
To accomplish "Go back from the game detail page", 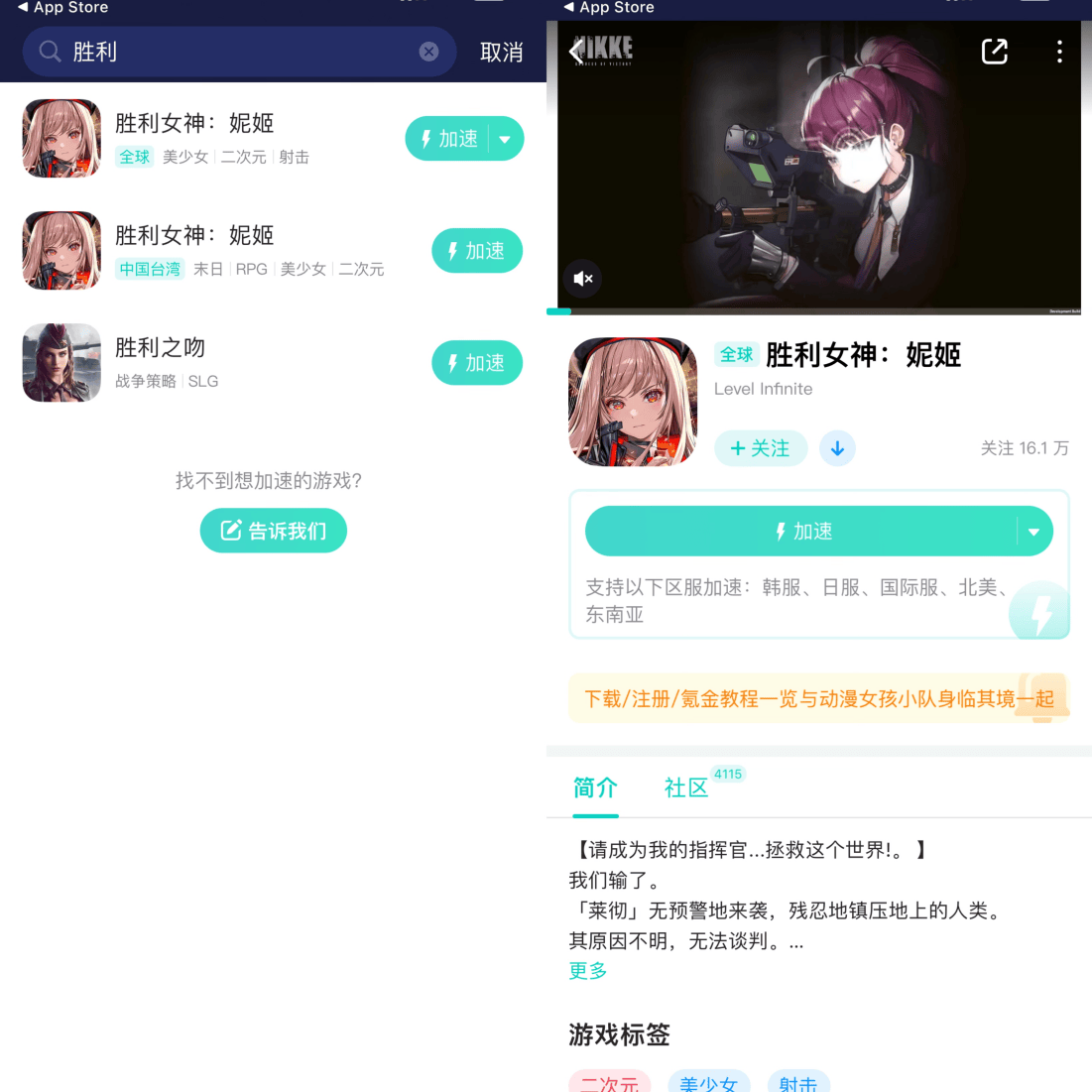I will click(577, 51).
